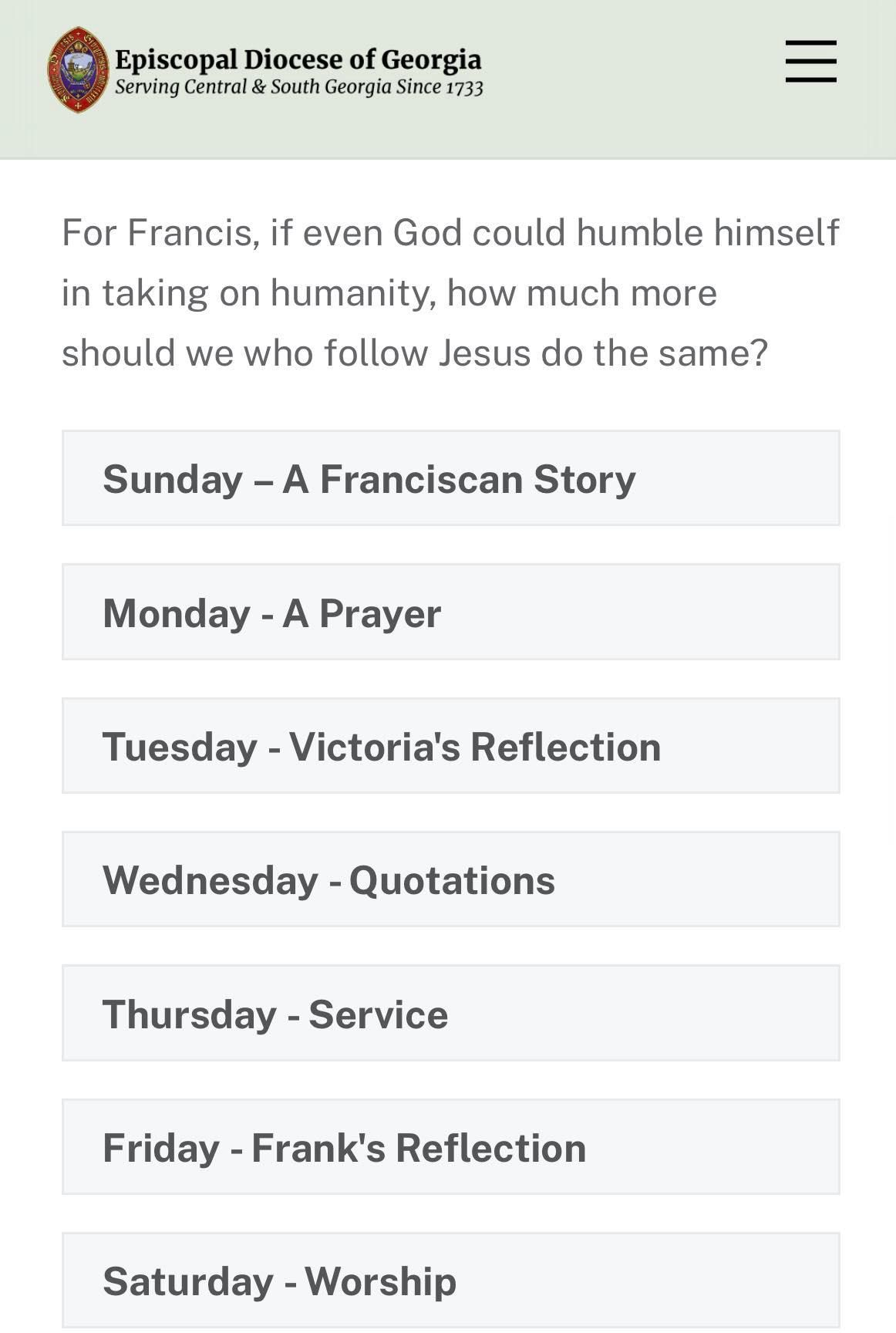
Task: Open Friday - Frank's Reflection
Action: tap(450, 1147)
